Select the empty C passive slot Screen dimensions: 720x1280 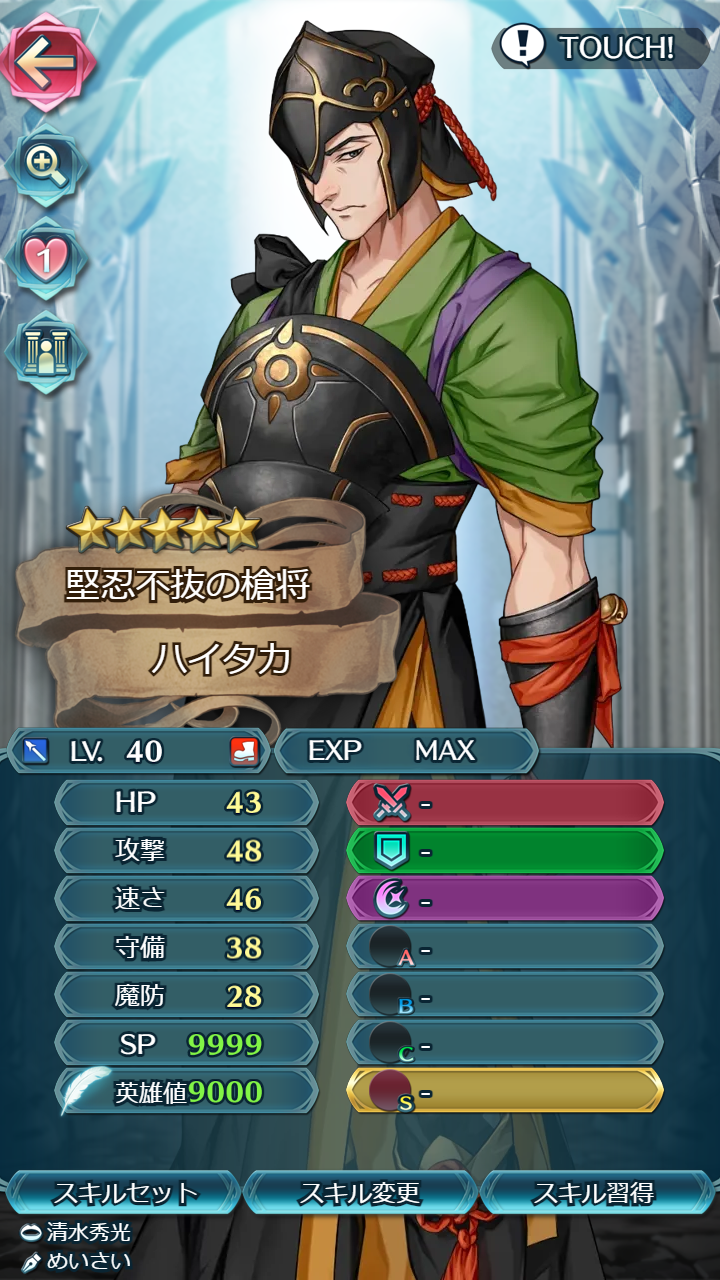(x=505, y=1043)
